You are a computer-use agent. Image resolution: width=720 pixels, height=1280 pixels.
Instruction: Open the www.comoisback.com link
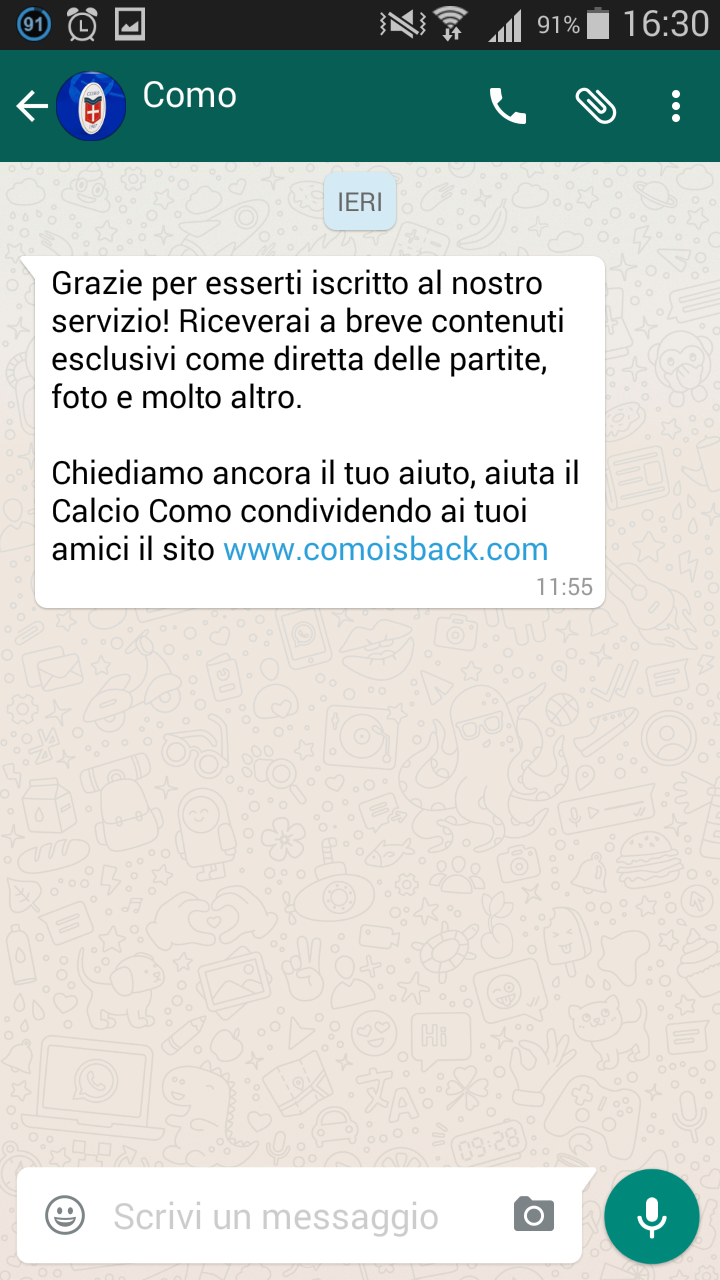coord(386,549)
